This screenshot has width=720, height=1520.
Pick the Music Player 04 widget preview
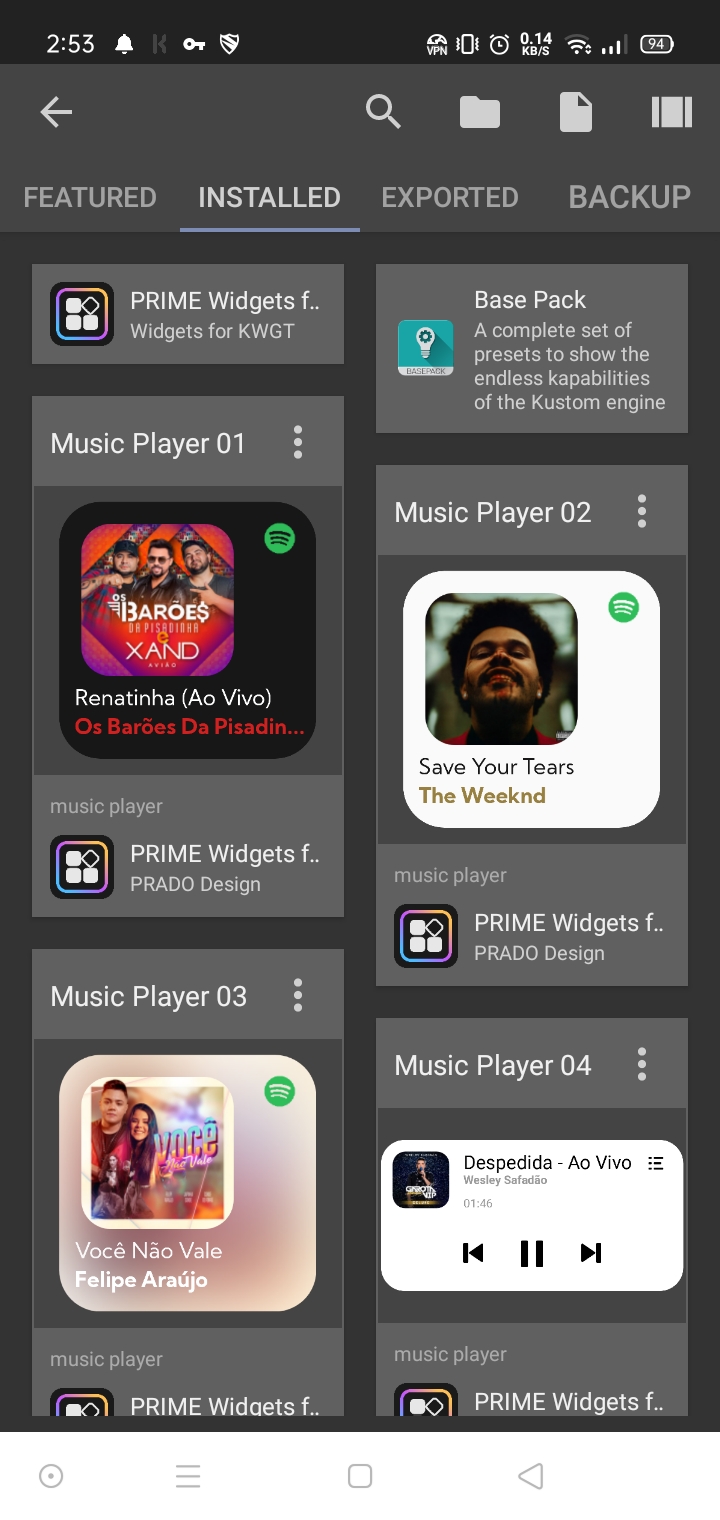[532, 1215]
